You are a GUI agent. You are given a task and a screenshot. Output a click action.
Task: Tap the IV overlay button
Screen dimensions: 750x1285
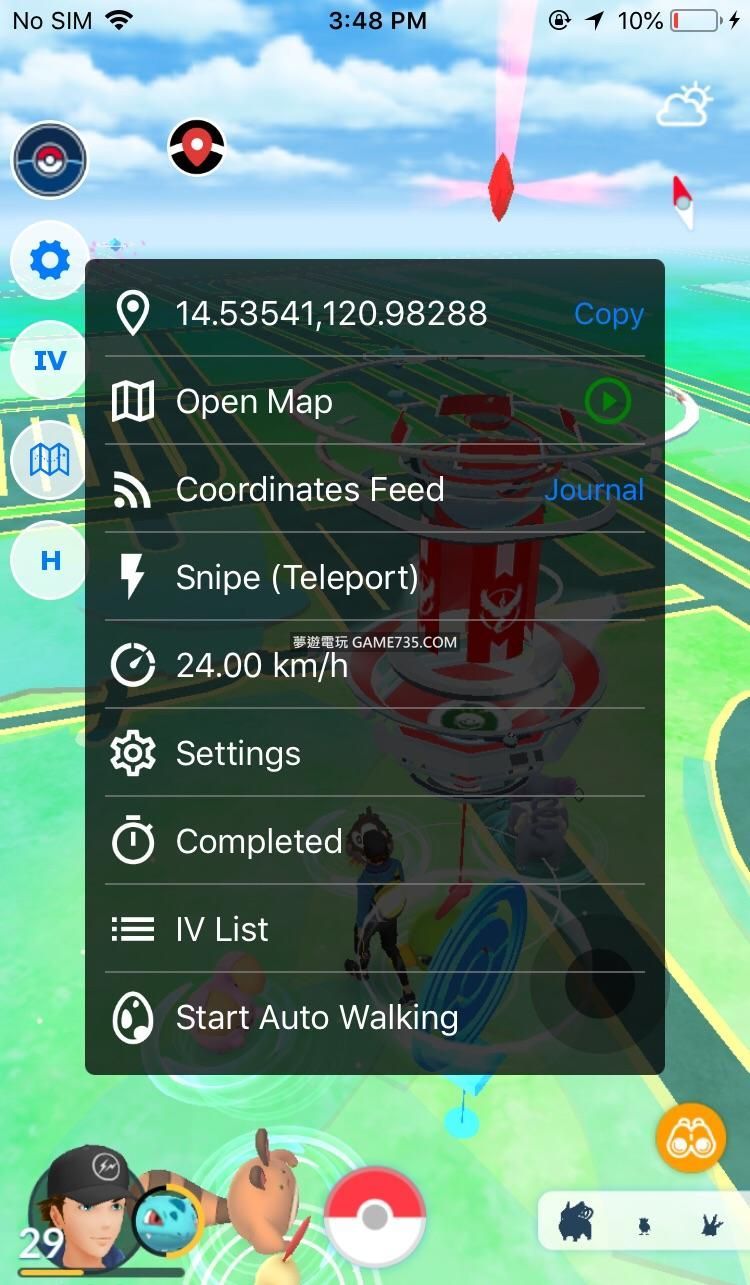pyautogui.click(x=50, y=361)
